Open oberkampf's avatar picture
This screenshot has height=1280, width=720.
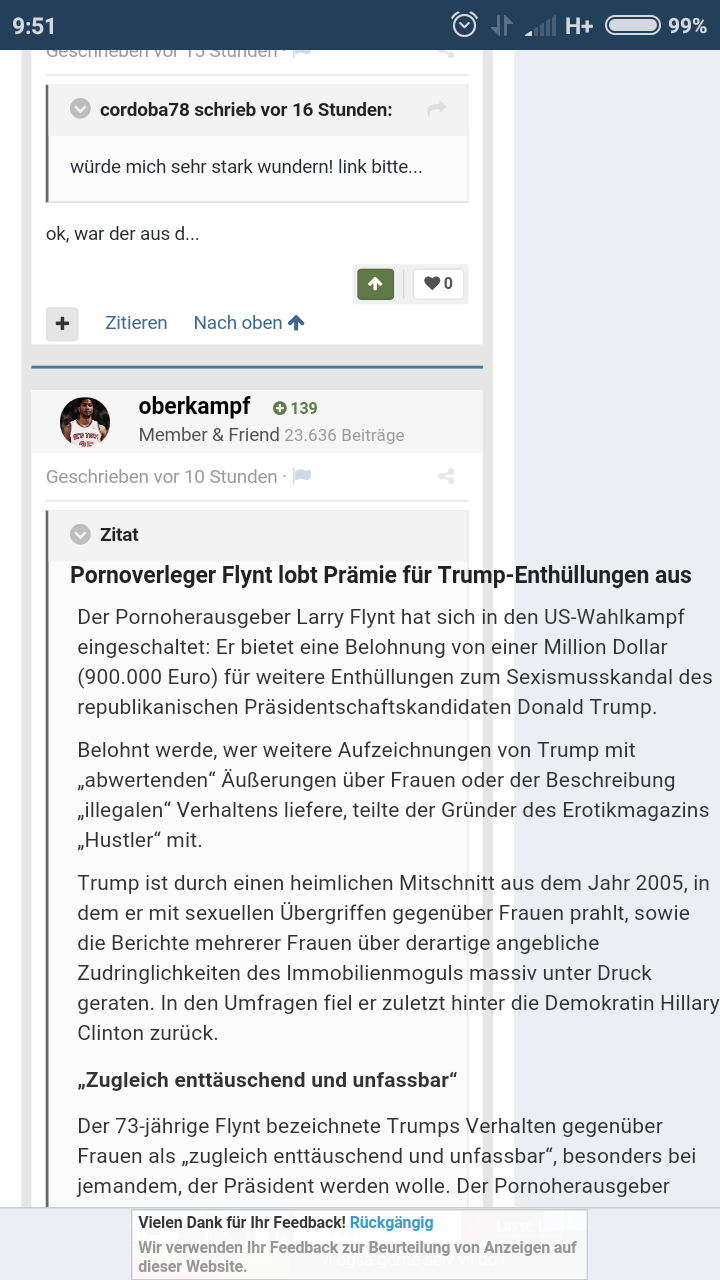[x=85, y=421]
